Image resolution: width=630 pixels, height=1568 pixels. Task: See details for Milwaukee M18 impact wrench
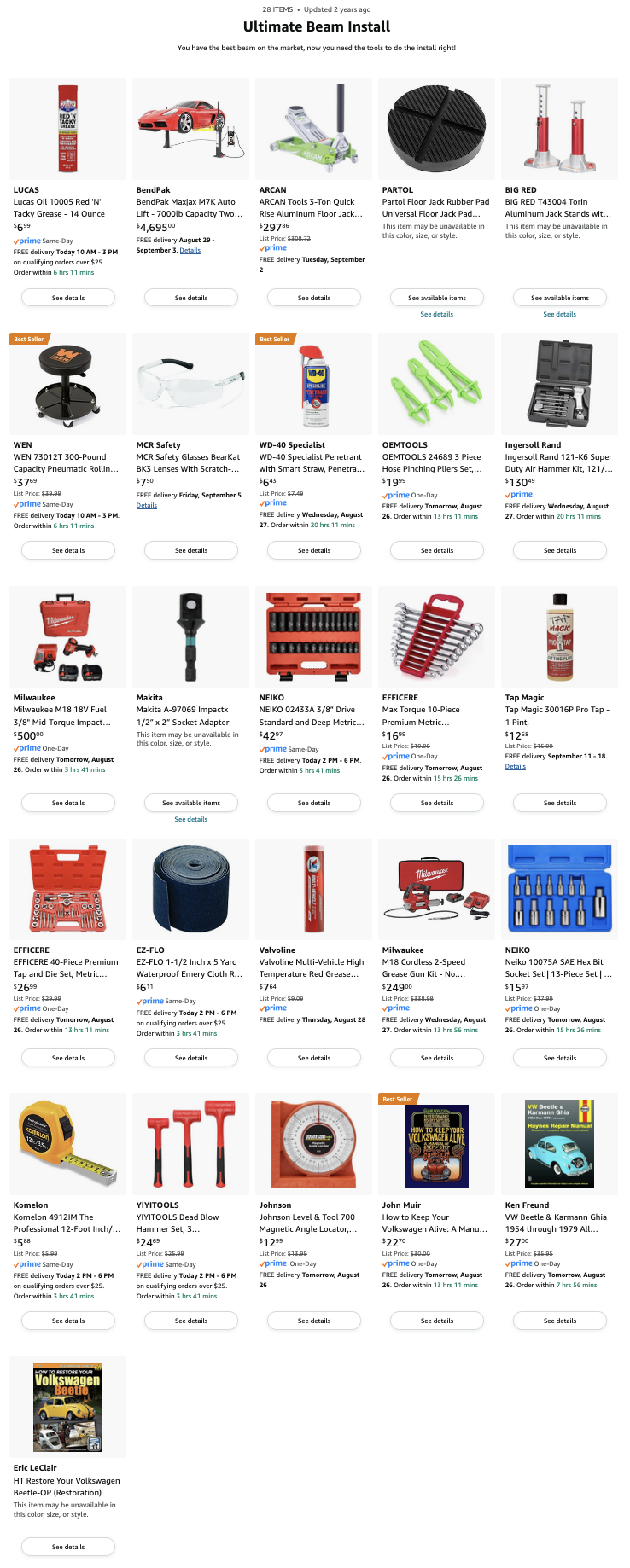(68, 803)
